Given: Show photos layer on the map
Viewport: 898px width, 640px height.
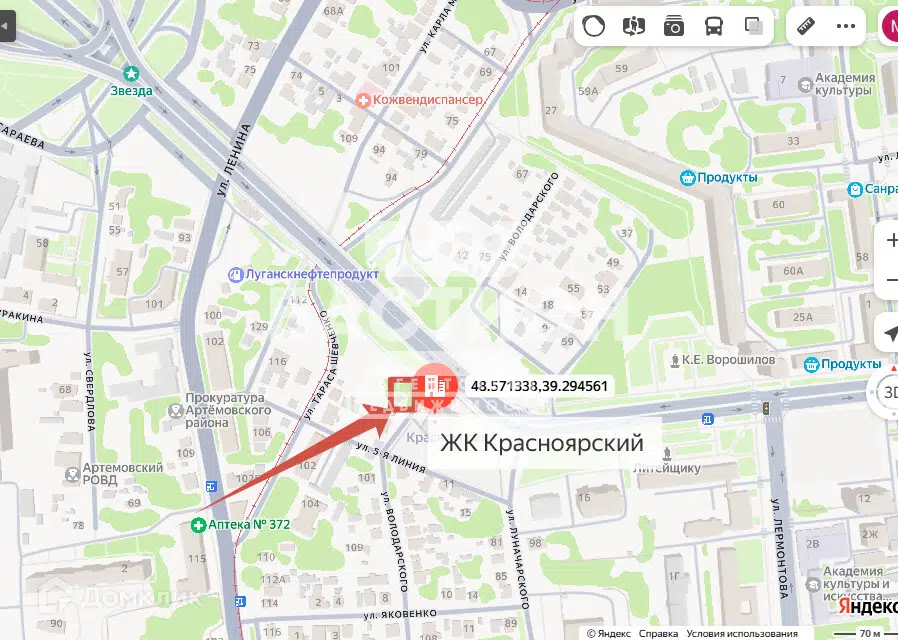Looking at the screenshot, I should point(674,27).
